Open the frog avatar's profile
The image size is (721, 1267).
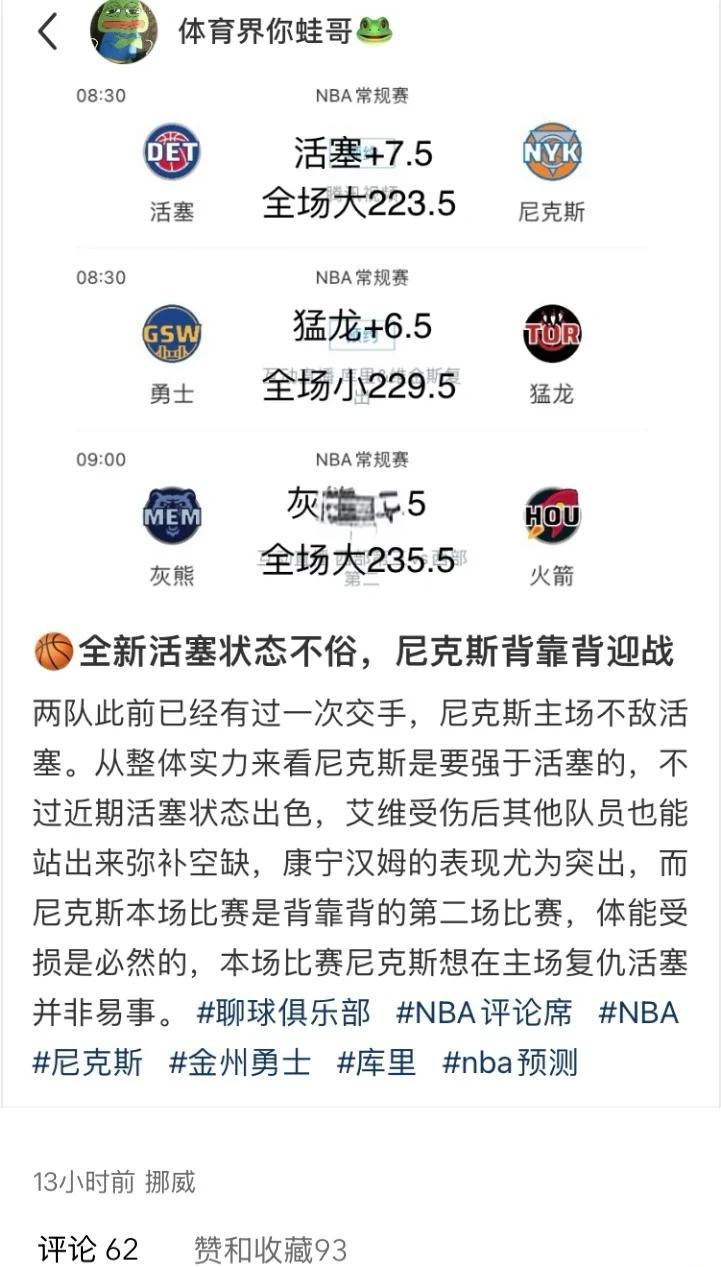[123, 32]
